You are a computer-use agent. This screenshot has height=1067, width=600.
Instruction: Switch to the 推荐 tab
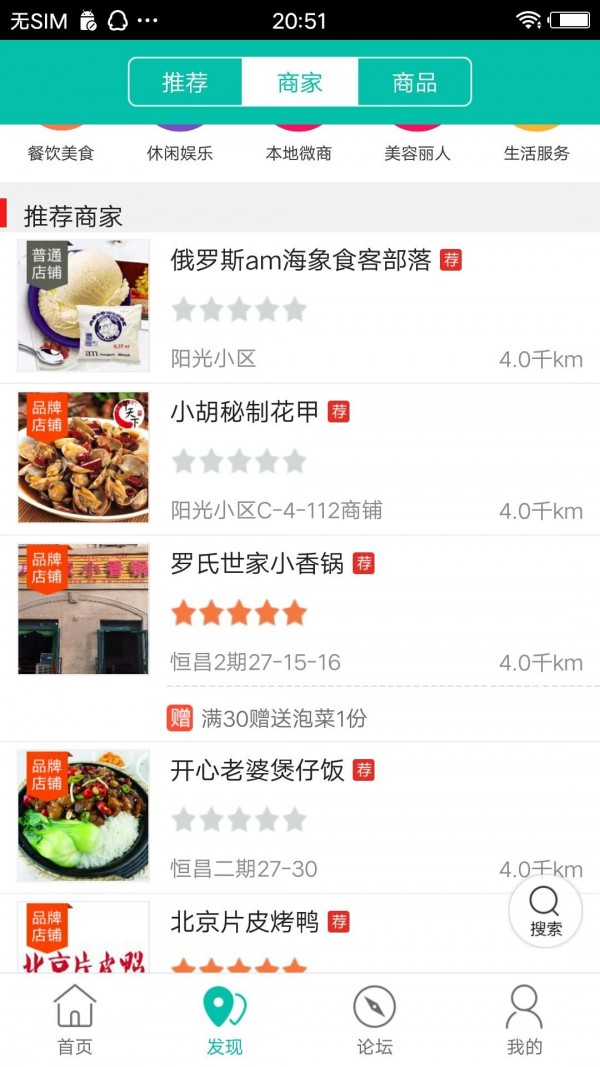pyautogui.click(x=185, y=82)
